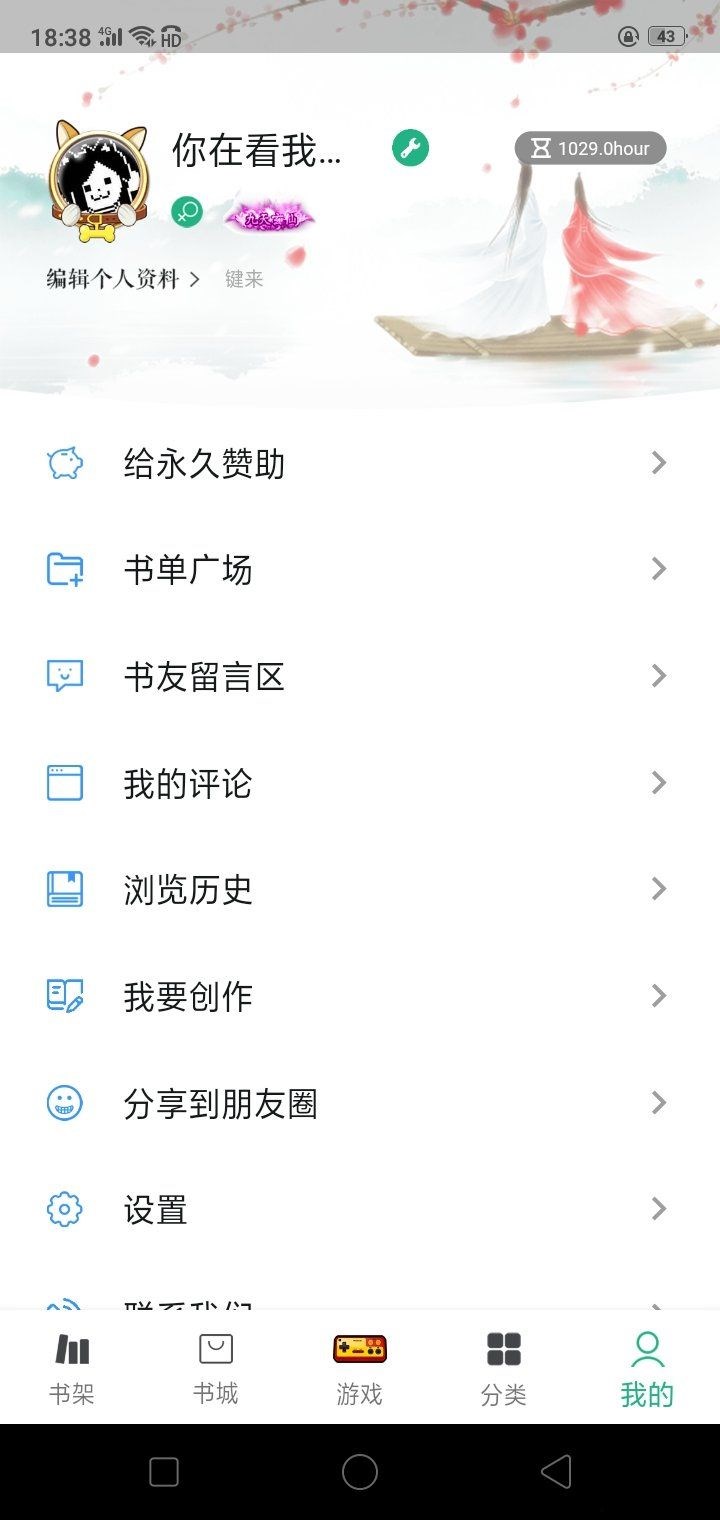720x1520 pixels.
Task: Expand the 给永久赞助 row chevron
Action: click(658, 462)
